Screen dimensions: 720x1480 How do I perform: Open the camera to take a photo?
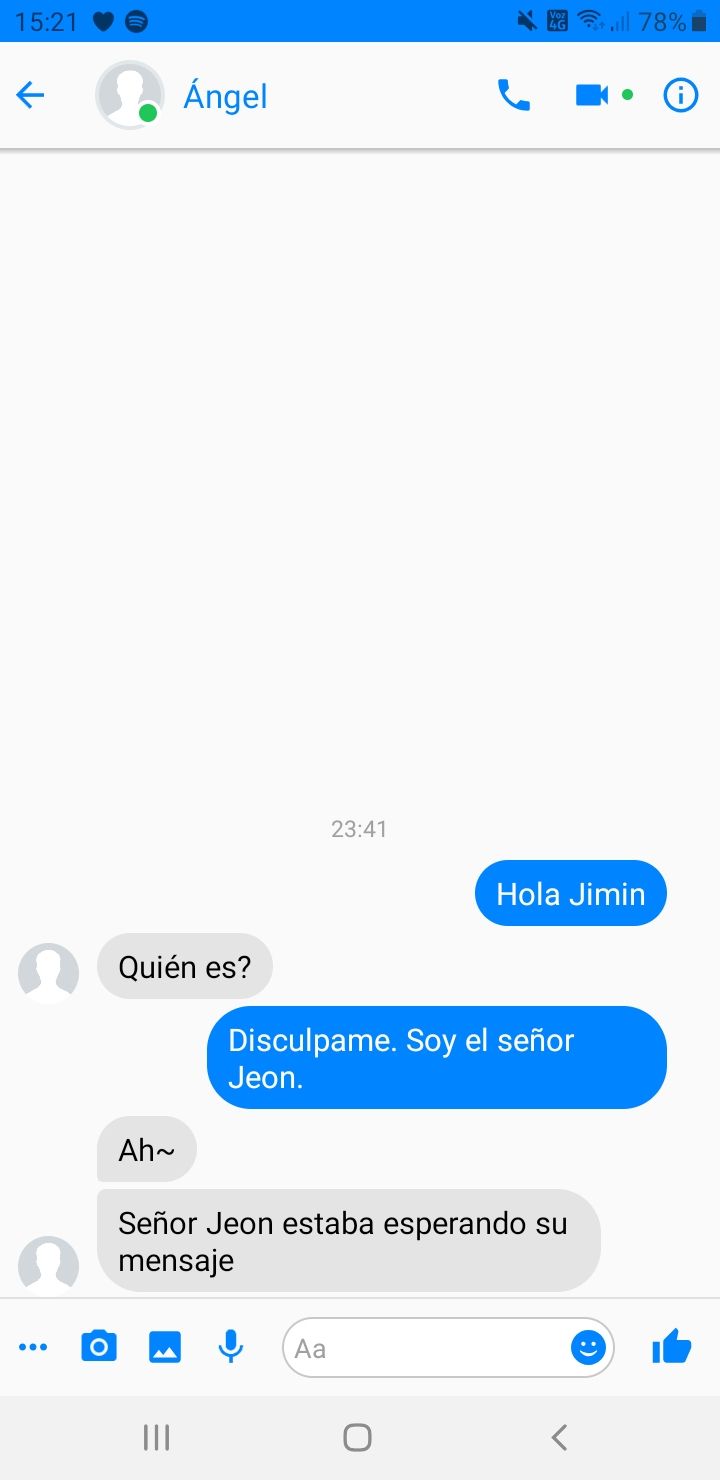(98, 1347)
